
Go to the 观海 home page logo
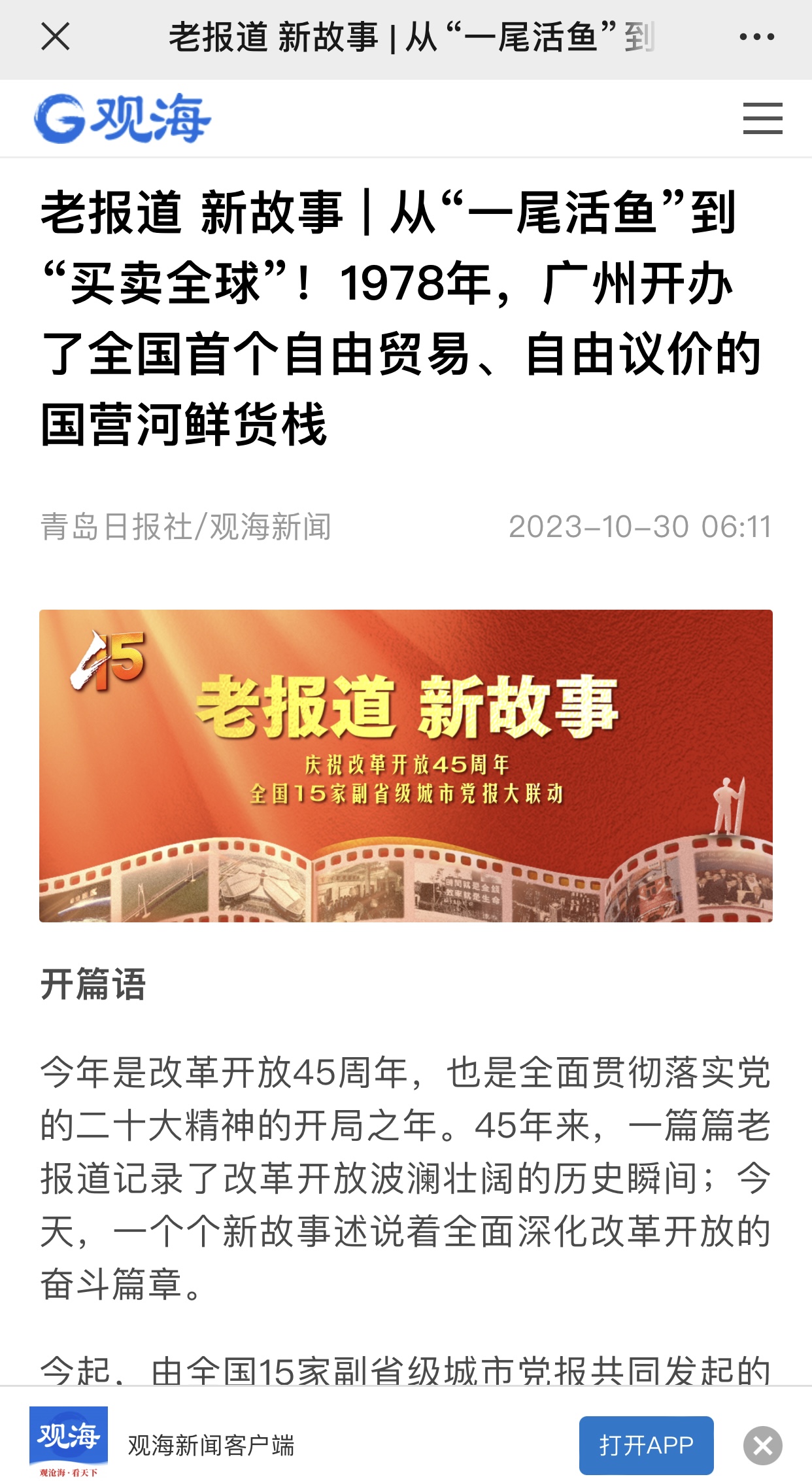coord(123,118)
